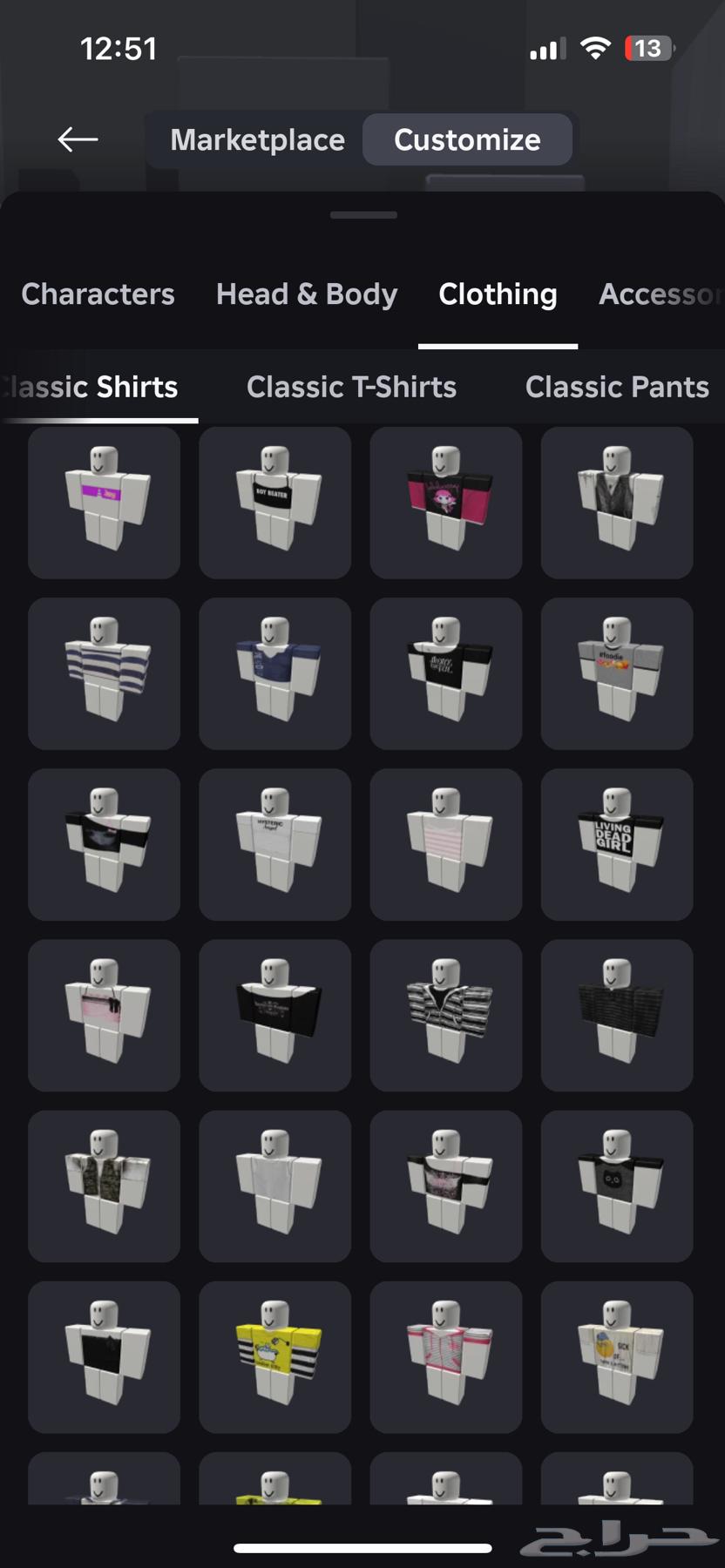The height and width of the screenshot is (1568, 725).
Task: Select the Hysteric white shirt
Action: pos(275,844)
